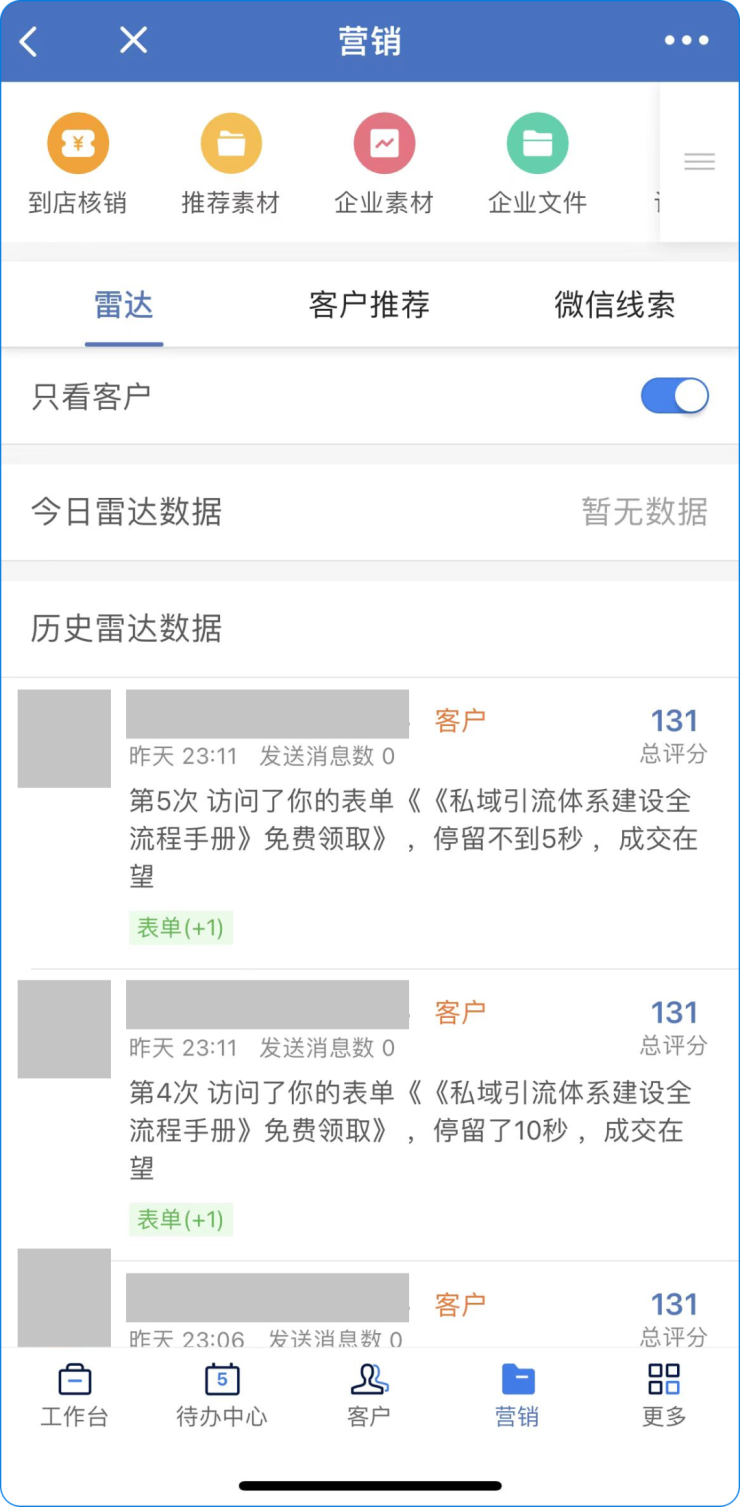740x1507 pixels.
Task: Select the 雷达 tab
Action: pos(124,305)
